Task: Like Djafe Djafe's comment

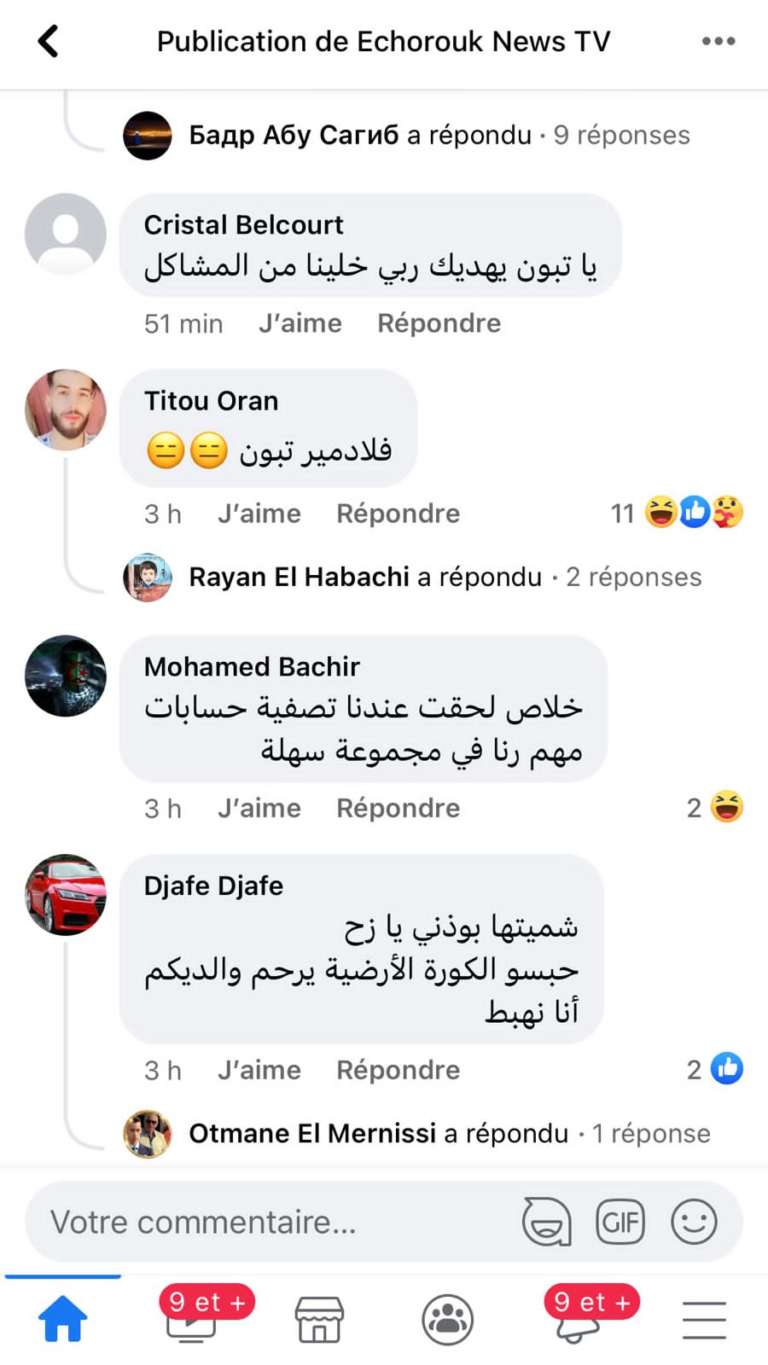Action: pos(259,1070)
